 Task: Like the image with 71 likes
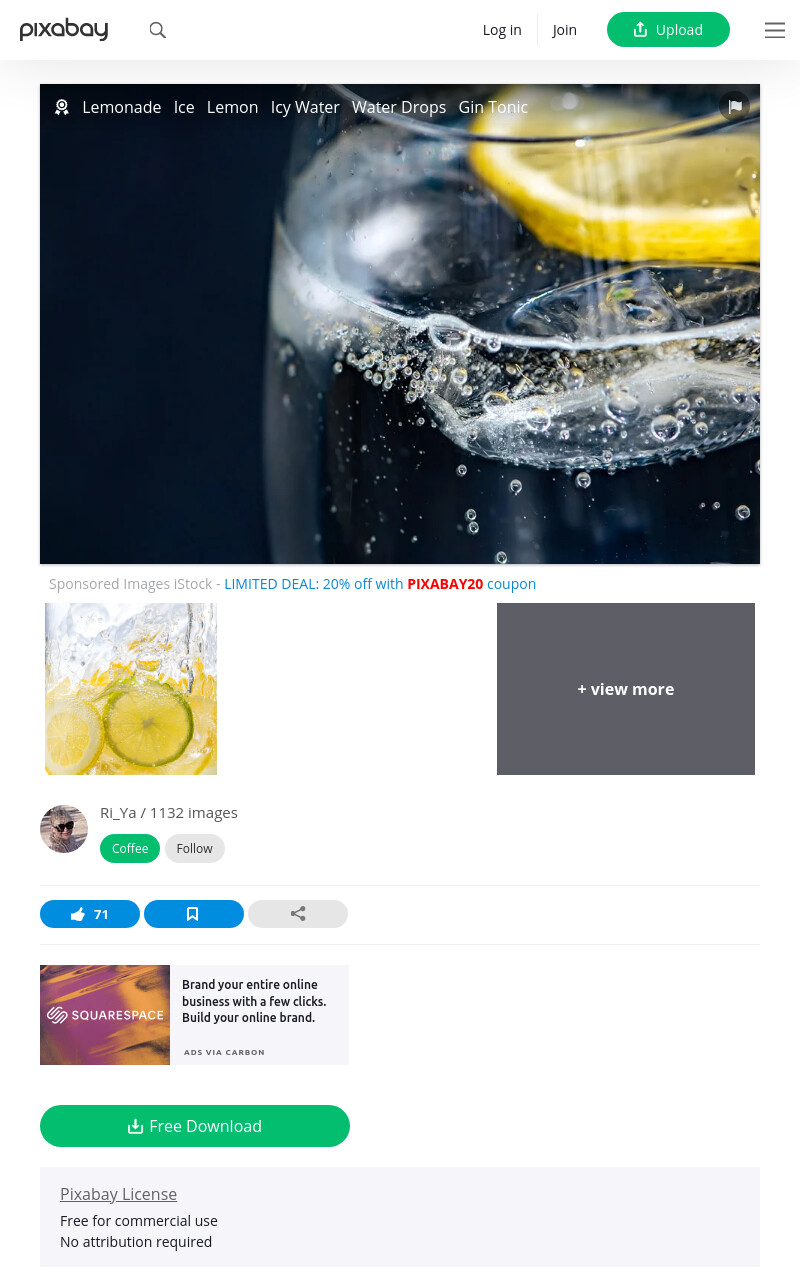[90, 914]
